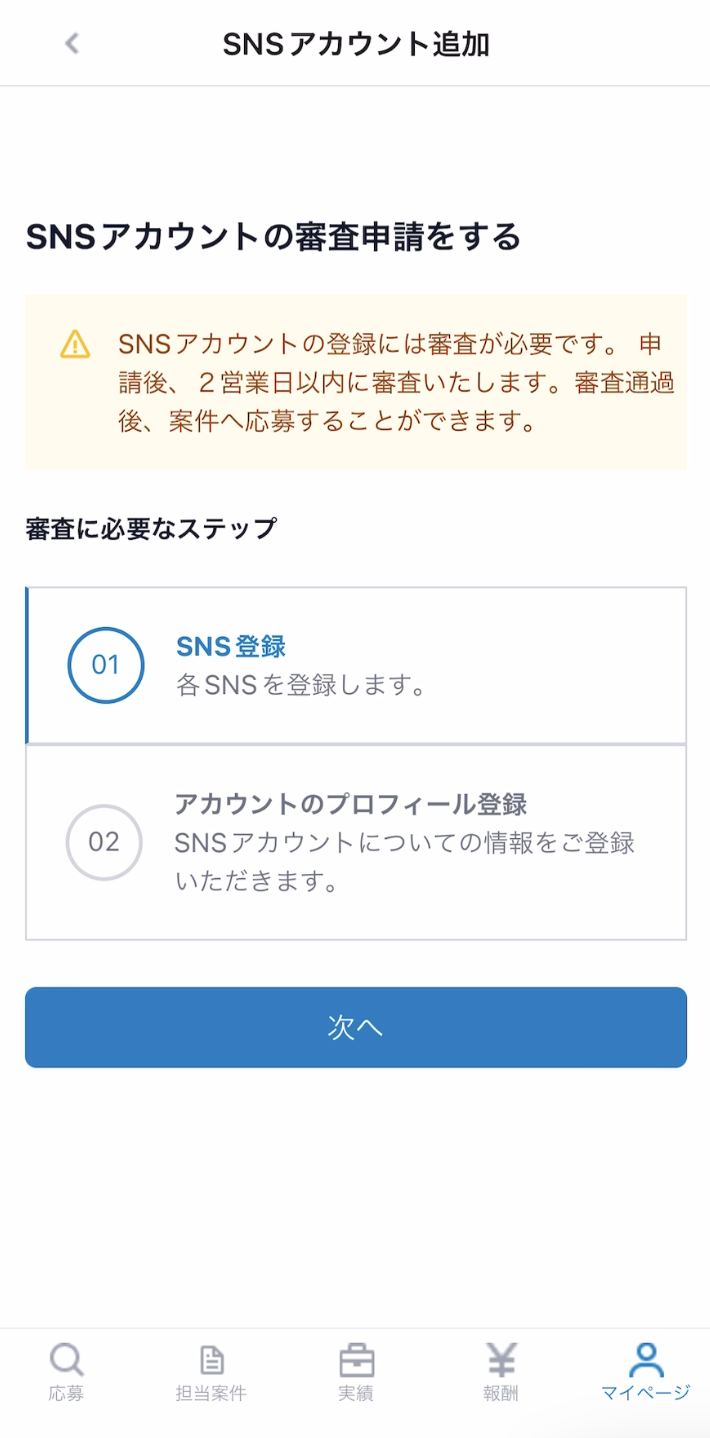Viewport: 710px width, 1438px height.
Task: Open the 報酬 tab
Action: (x=501, y=1371)
